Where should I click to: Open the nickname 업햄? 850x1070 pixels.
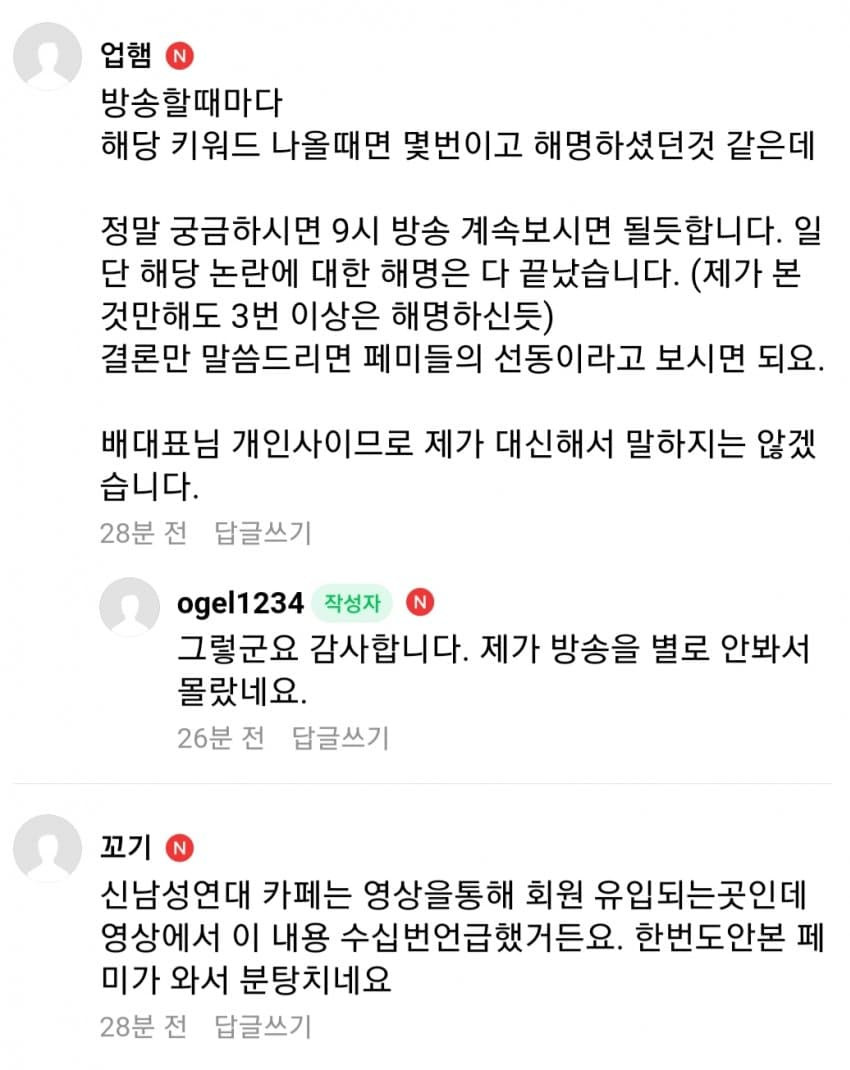[126, 56]
